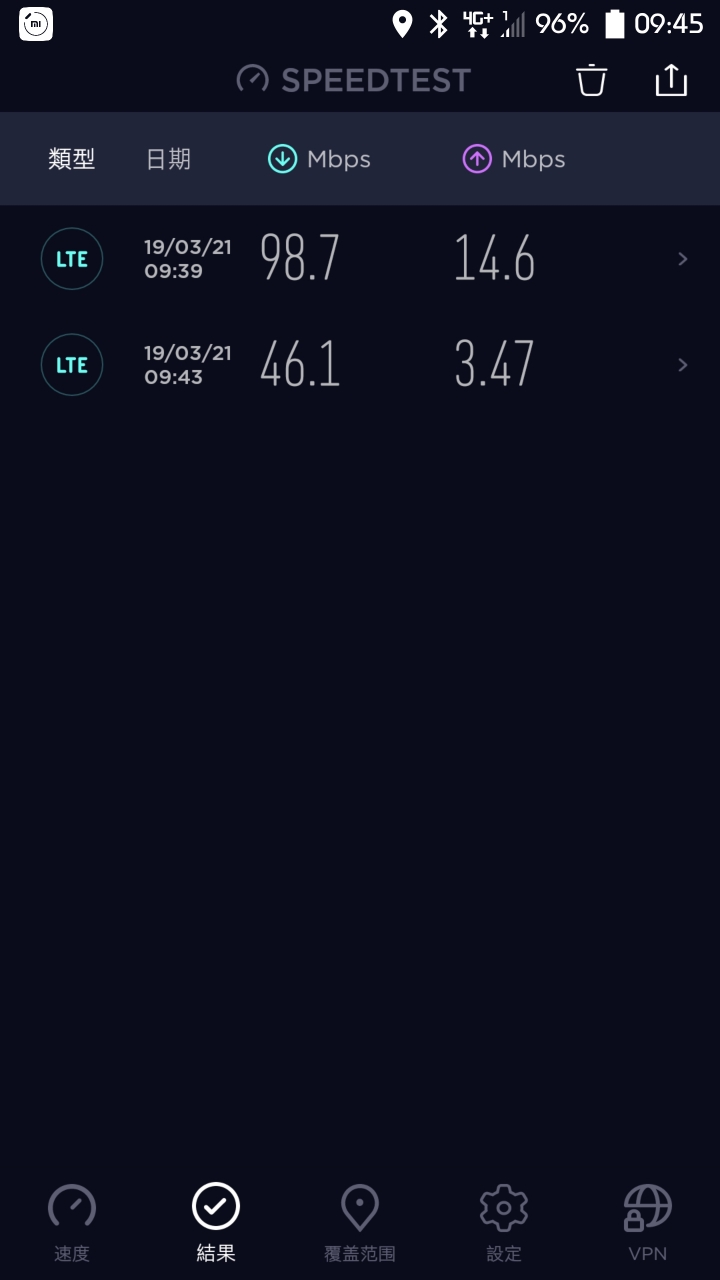Switch to the 速度 tab

coord(72,1222)
